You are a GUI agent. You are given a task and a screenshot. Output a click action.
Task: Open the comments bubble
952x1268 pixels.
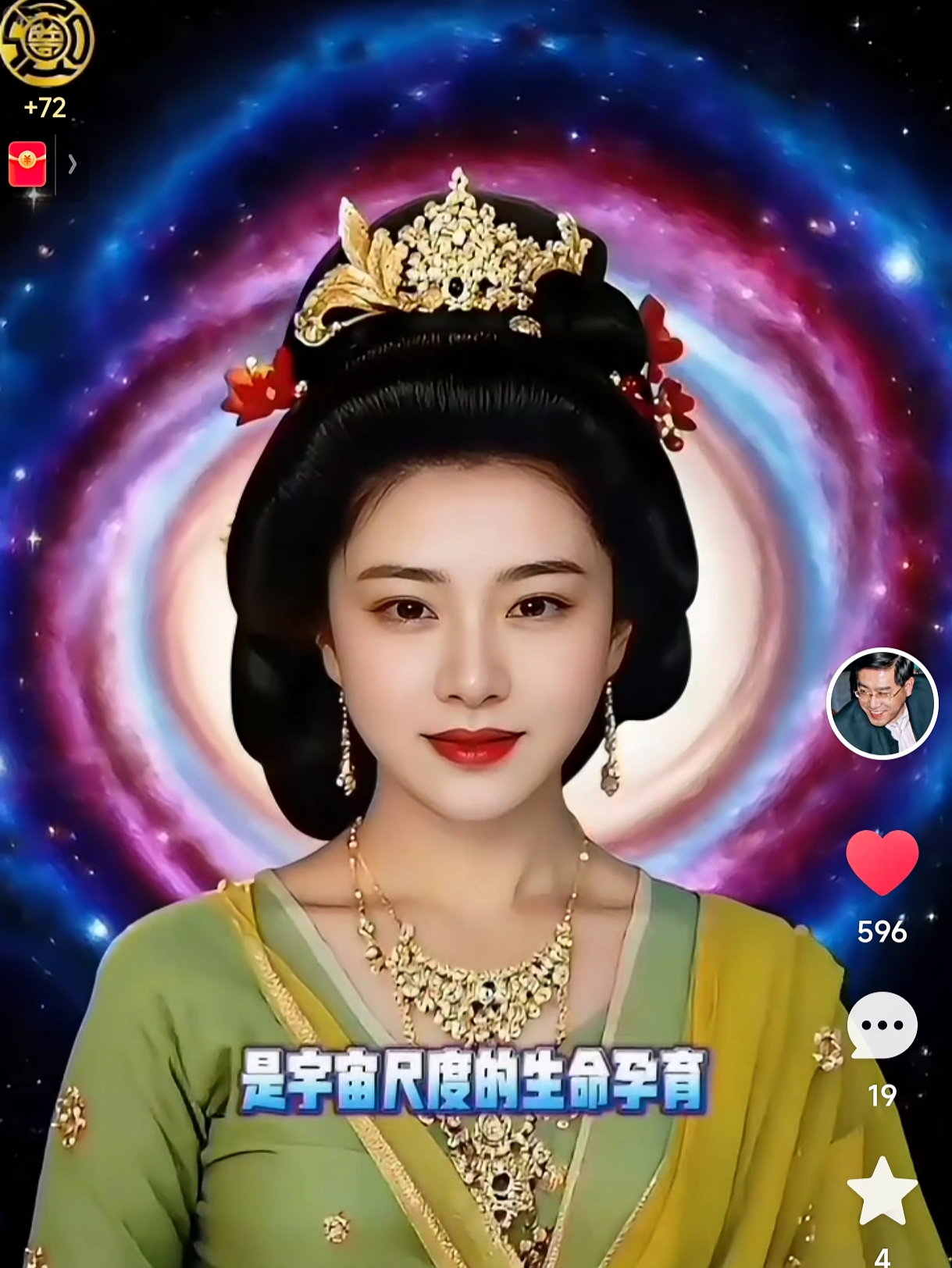click(882, 1025)
